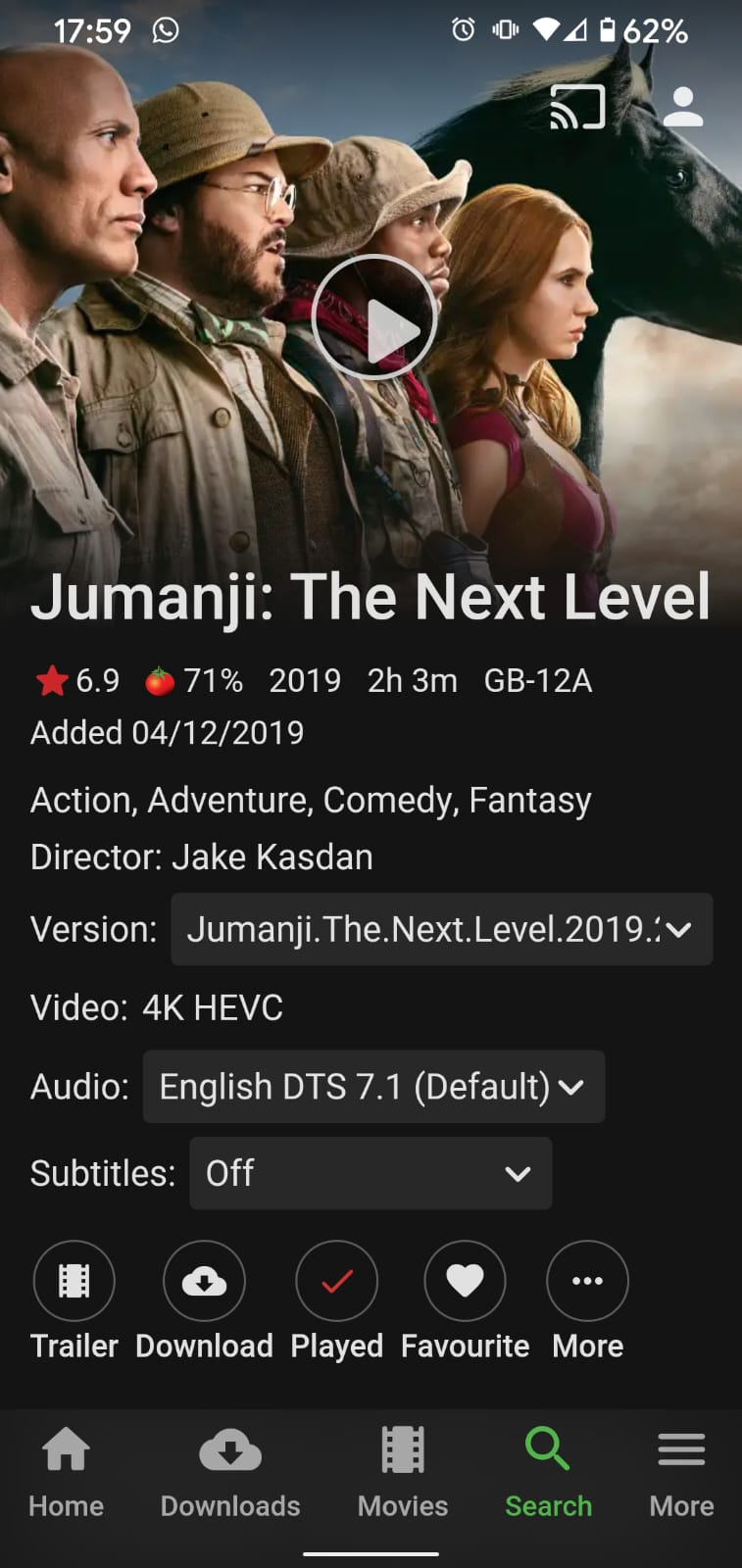Image resolution: width=742 pixels, height=1568 pixels.
Task: Watch the Trailer
Action: [74, 1281]
